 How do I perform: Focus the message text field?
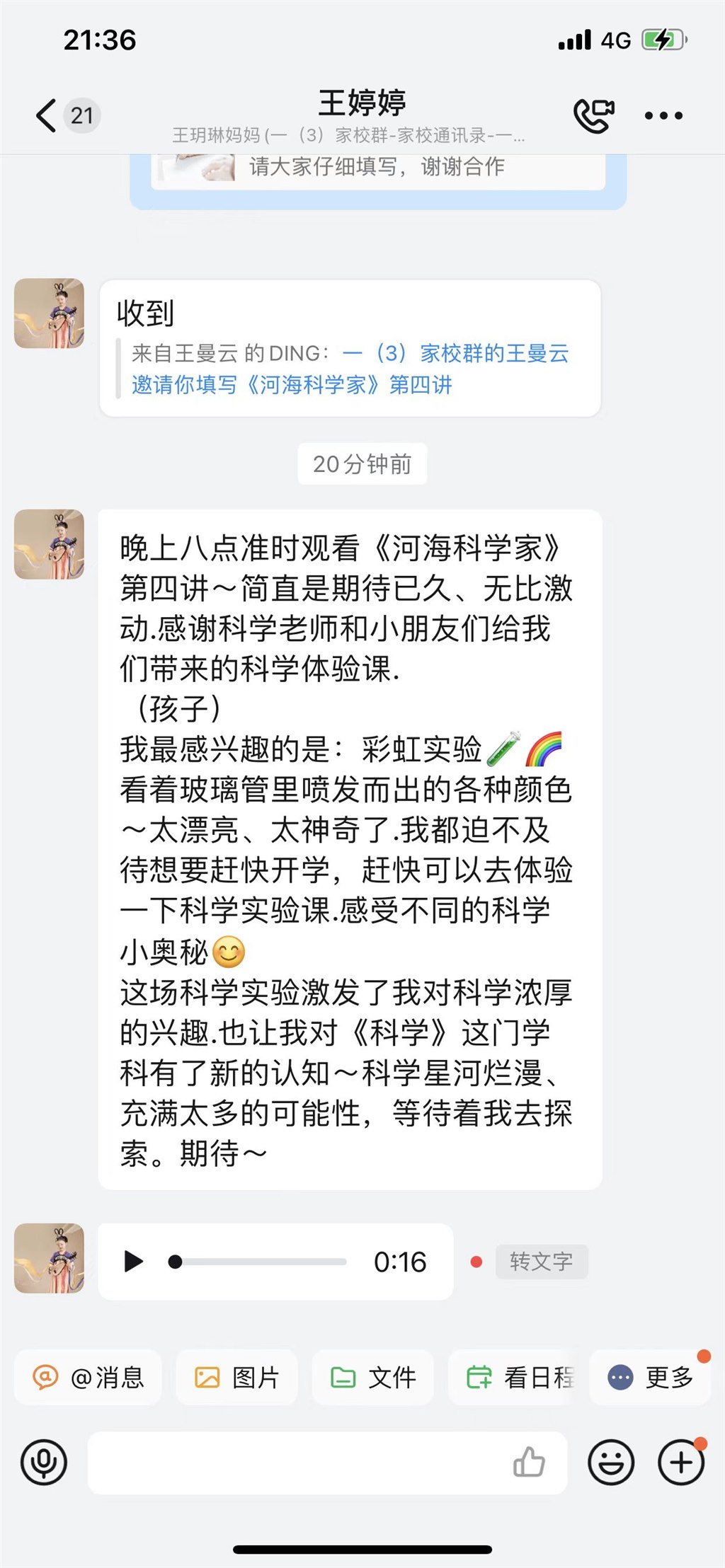pos(297,1462)
